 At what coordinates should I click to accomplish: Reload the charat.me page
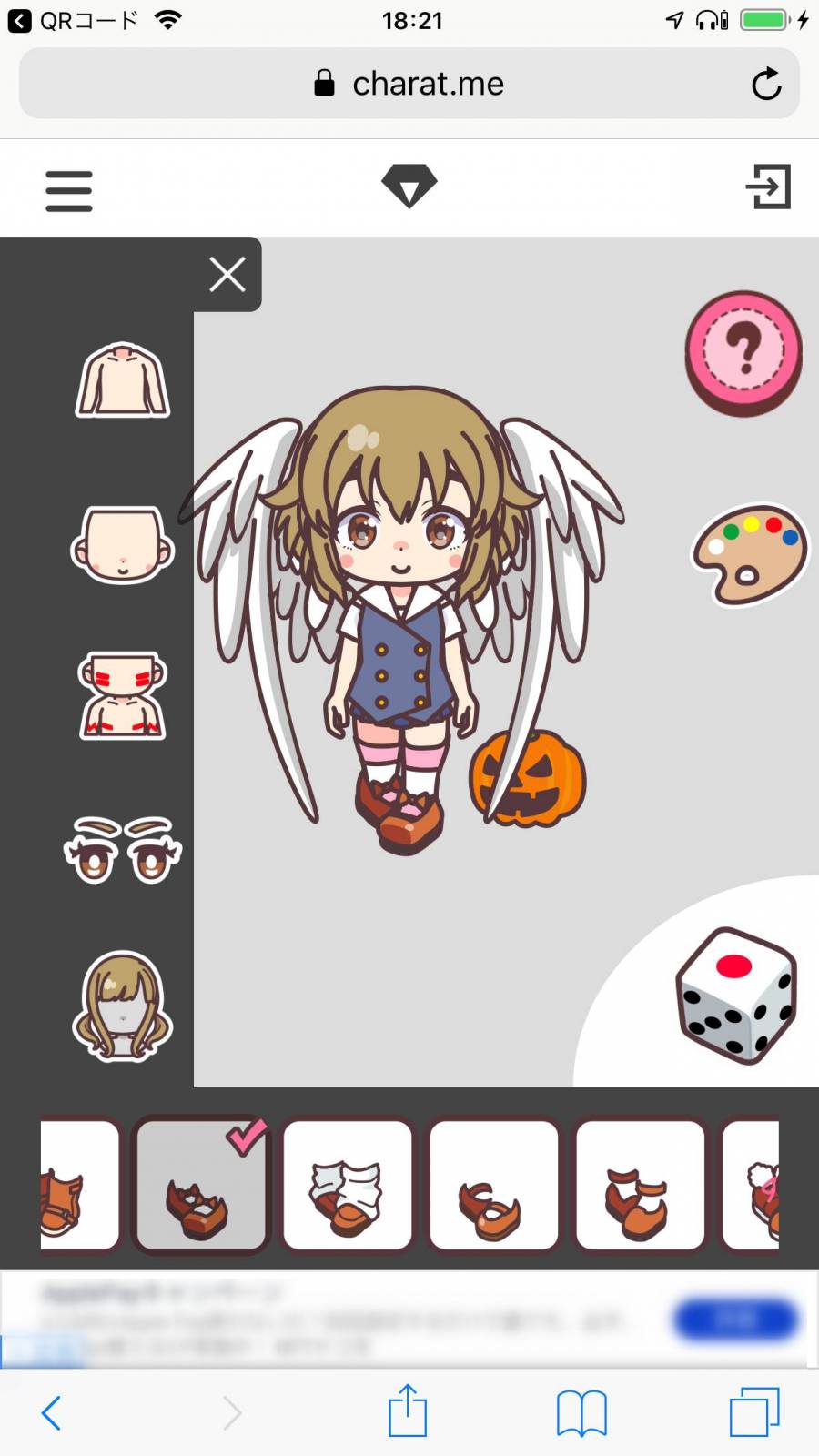pyautogui.click(x=766, y=84)
